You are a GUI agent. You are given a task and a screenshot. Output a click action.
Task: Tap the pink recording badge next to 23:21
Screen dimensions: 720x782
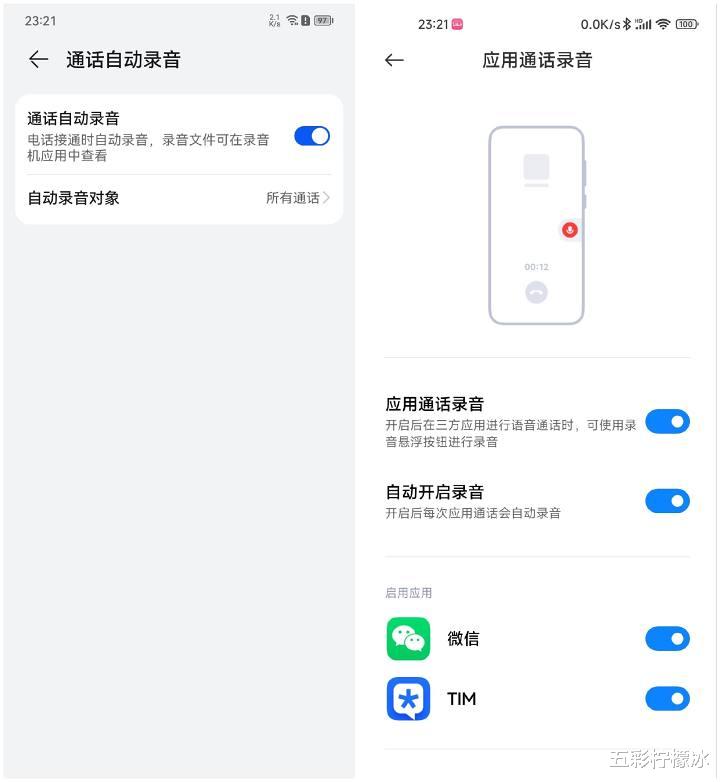[x=459, y=23]
